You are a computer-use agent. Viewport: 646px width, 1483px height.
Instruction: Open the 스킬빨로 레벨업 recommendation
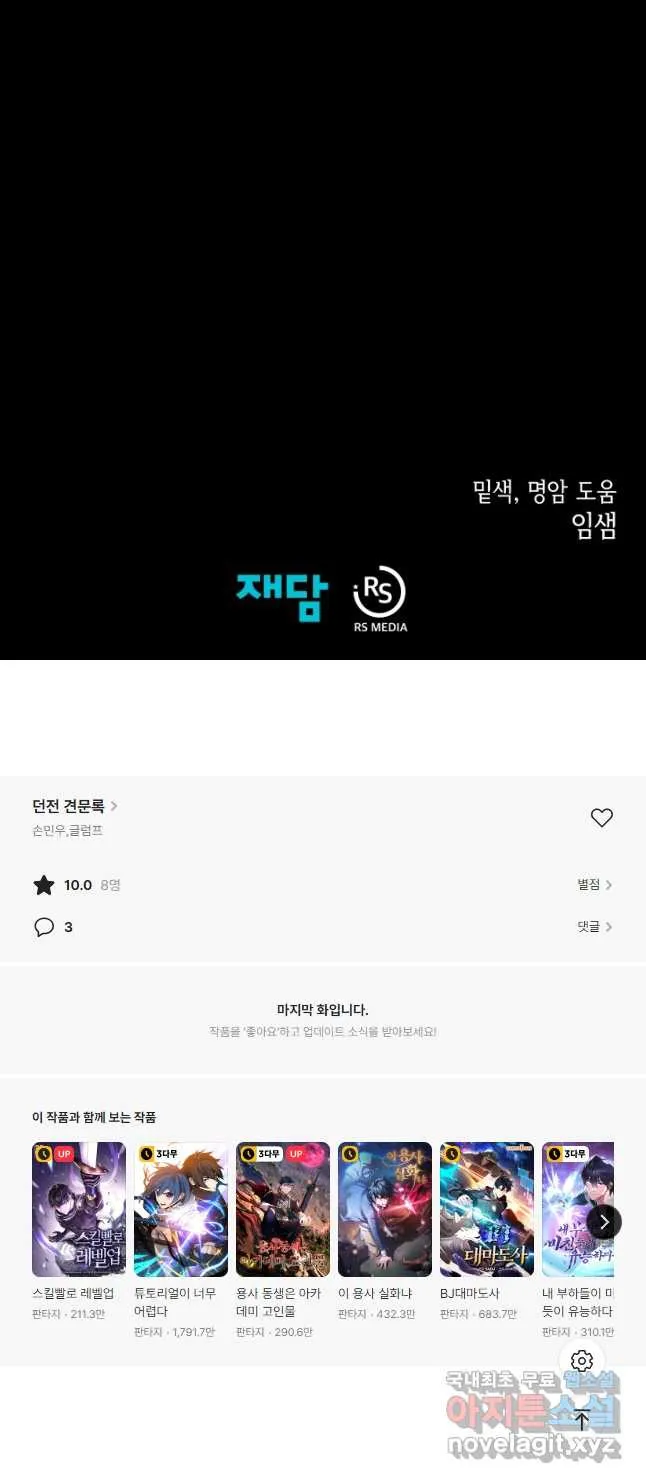click(79, 1231)
